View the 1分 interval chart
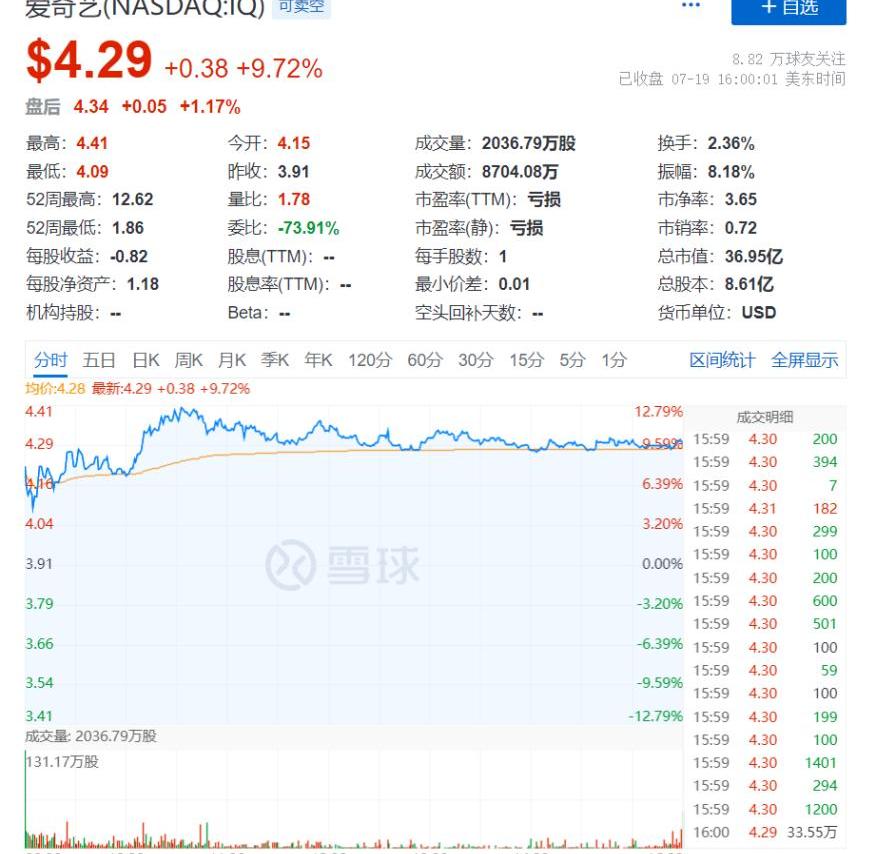This screenshot has height=854, width=876. click(x=614, y=360)
